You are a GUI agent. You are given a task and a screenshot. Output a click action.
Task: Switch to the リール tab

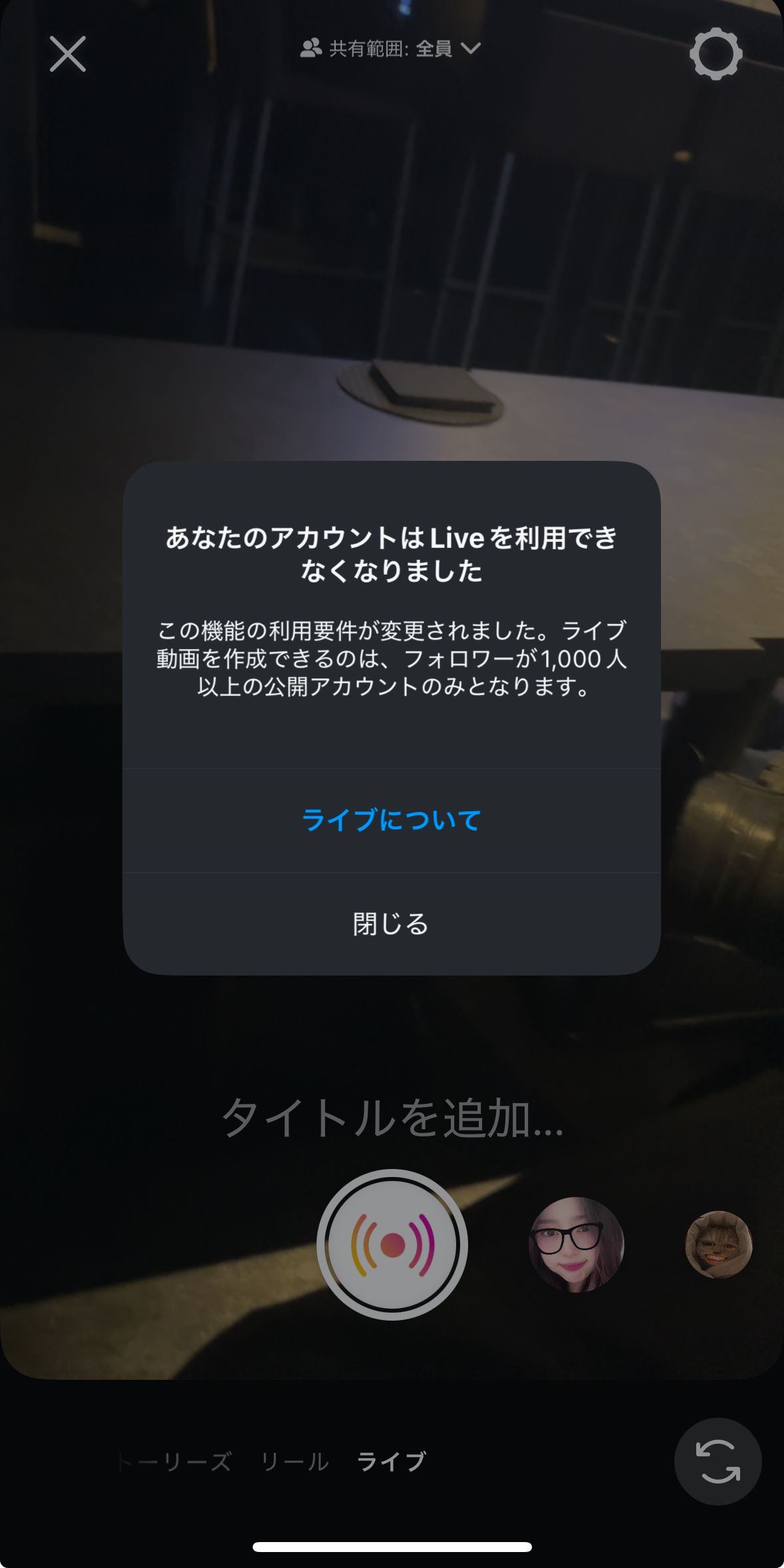coord(295,1462)
